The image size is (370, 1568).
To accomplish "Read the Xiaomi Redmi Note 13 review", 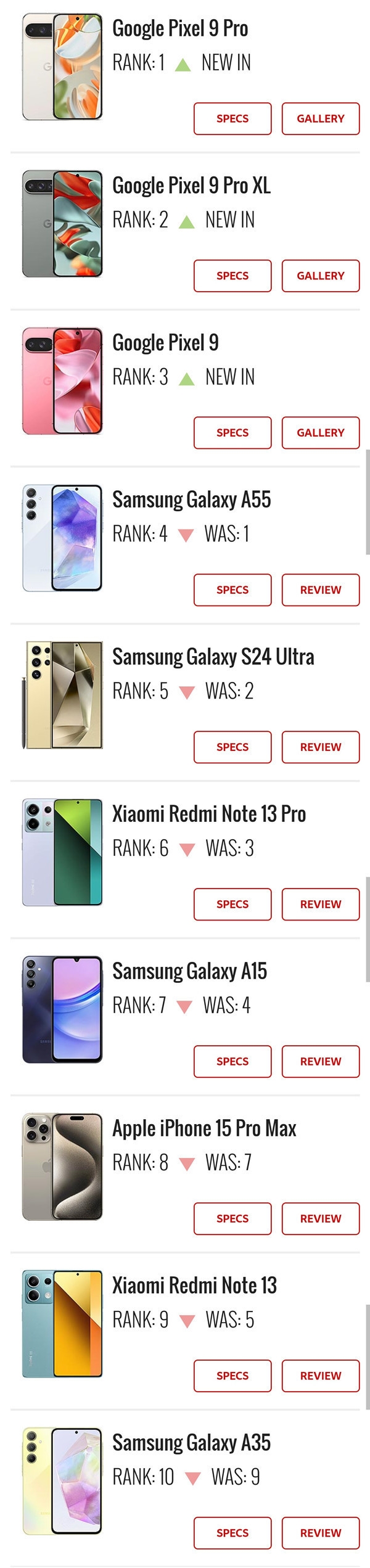I will tap(320, 1376).
